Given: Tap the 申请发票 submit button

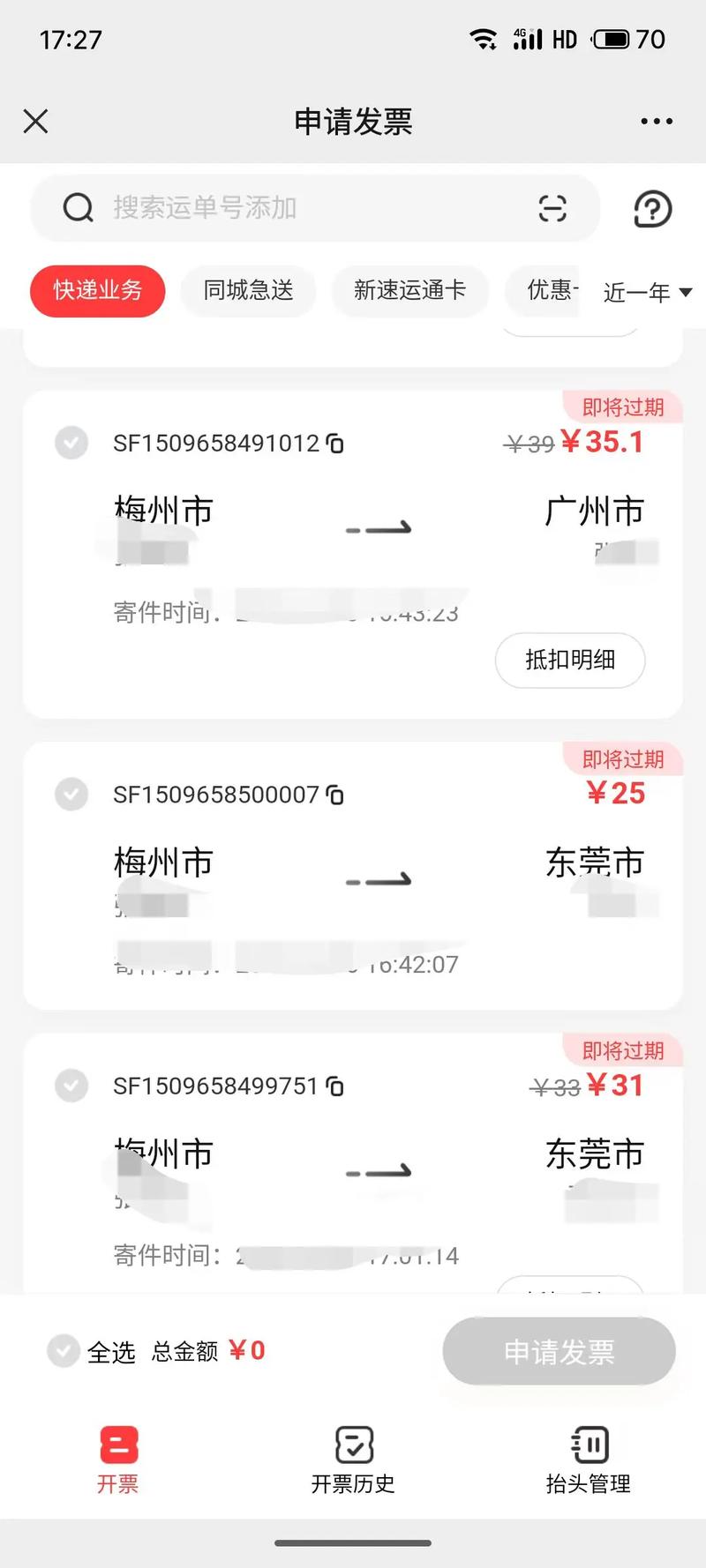Looking at the screenshot, I should point(558,1351).
